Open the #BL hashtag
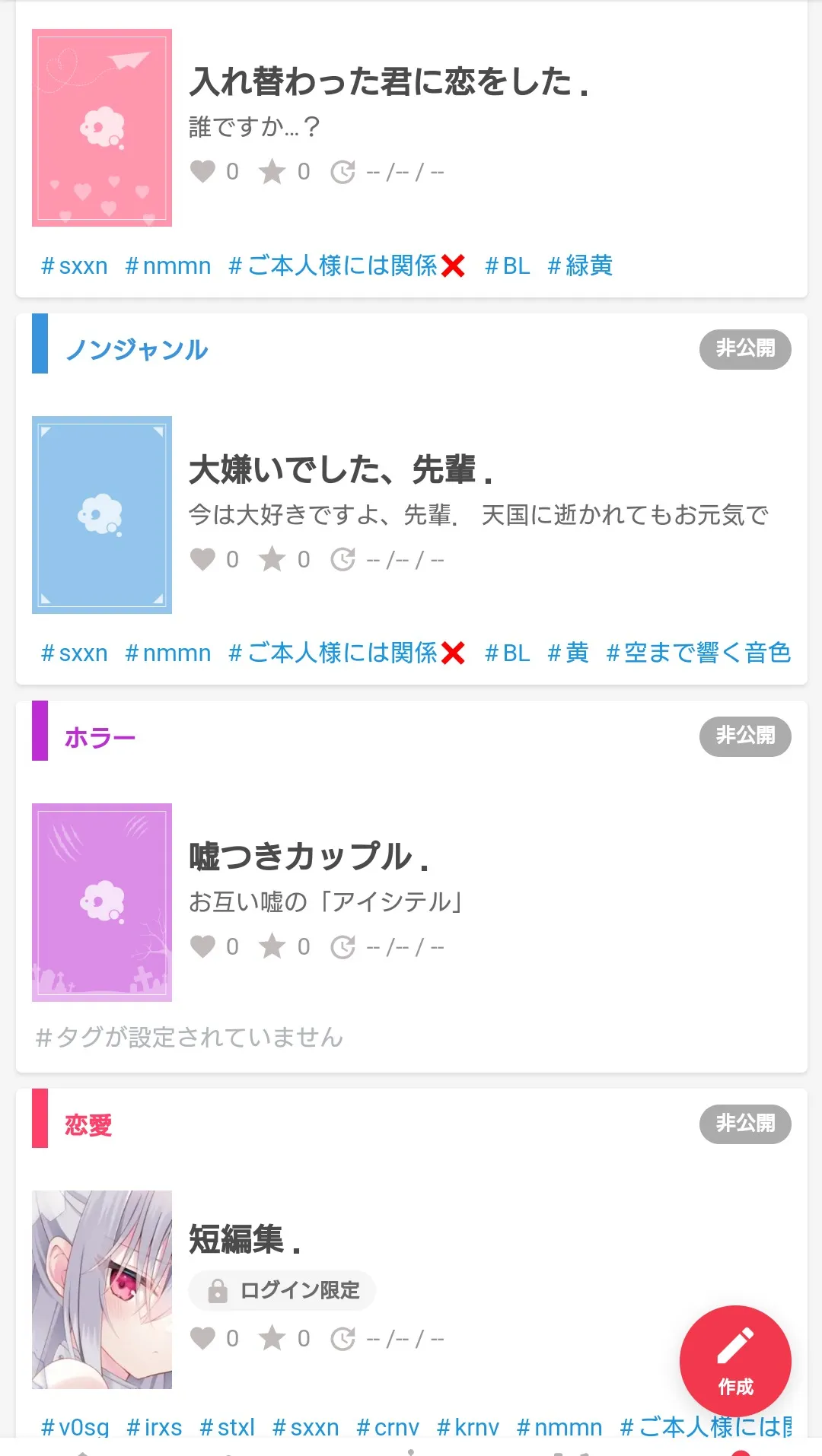822x1456 pixels. point(507,265)
